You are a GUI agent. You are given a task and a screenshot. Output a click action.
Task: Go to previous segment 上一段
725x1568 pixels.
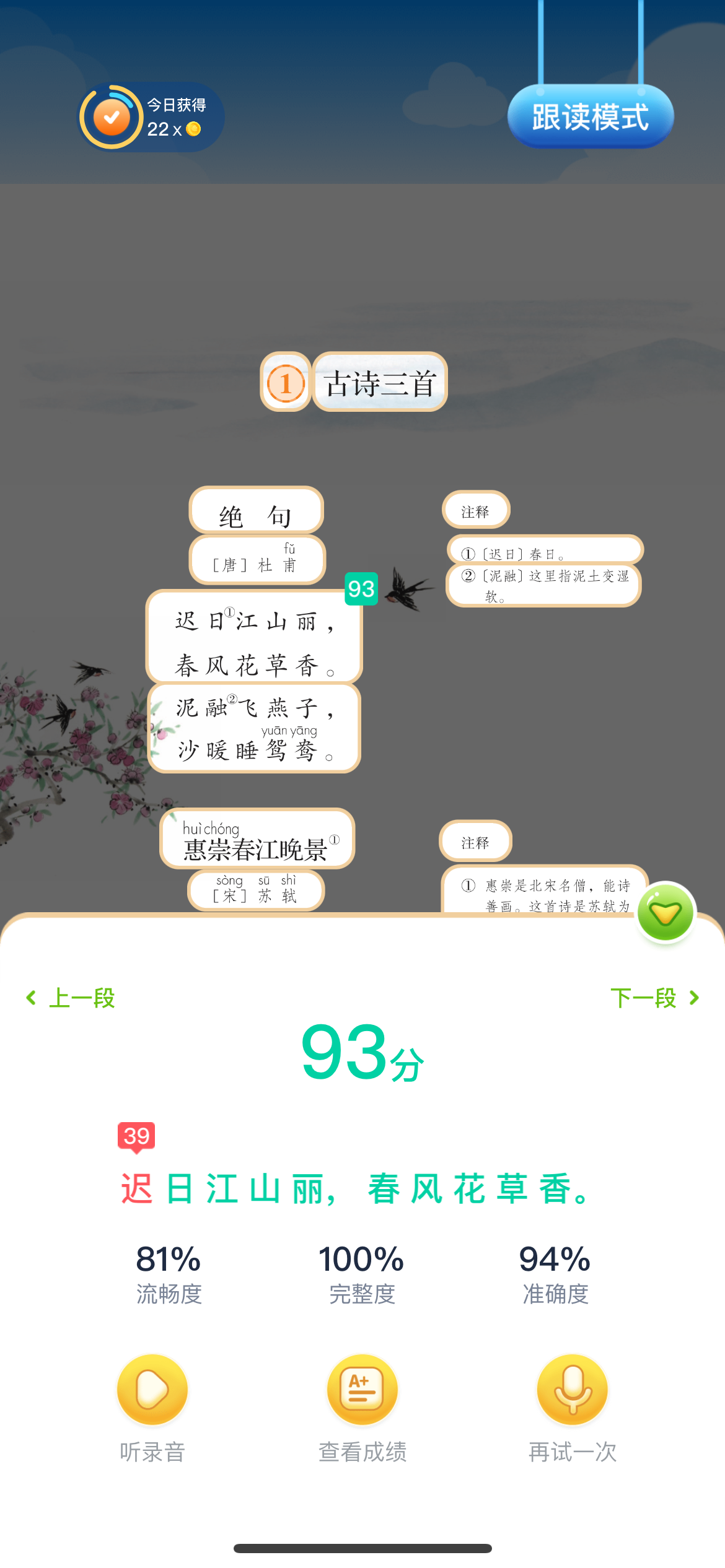71,998
